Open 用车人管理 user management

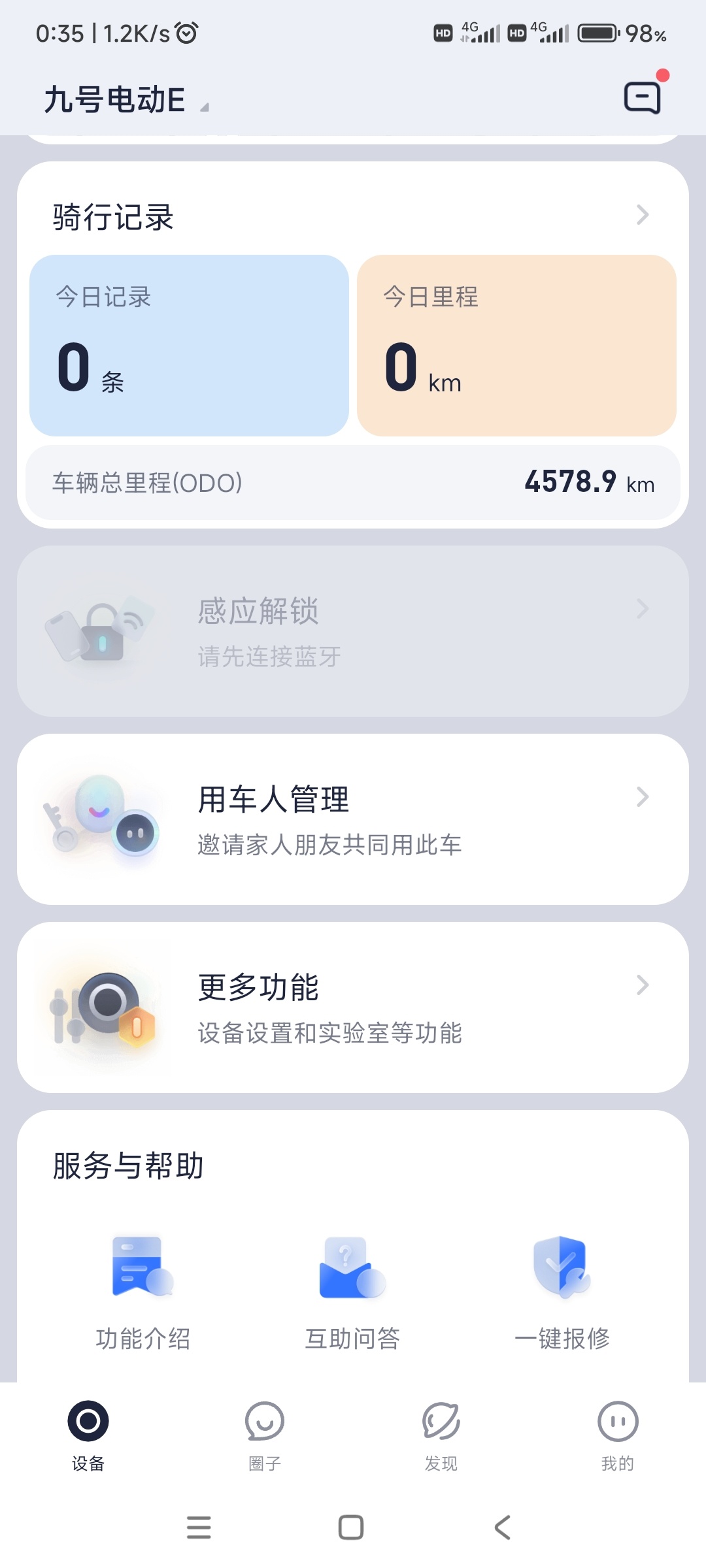click(x=353, y=819)
